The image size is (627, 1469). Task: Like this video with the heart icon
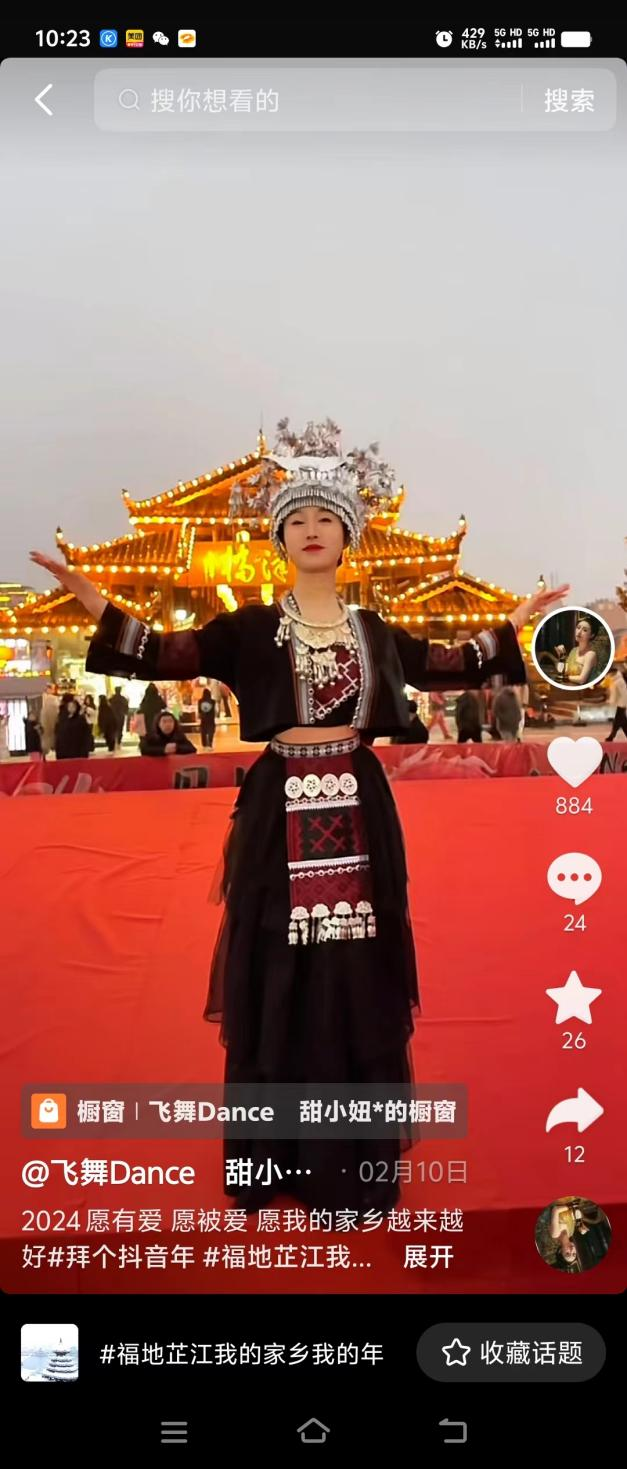(x=574, y=763)
